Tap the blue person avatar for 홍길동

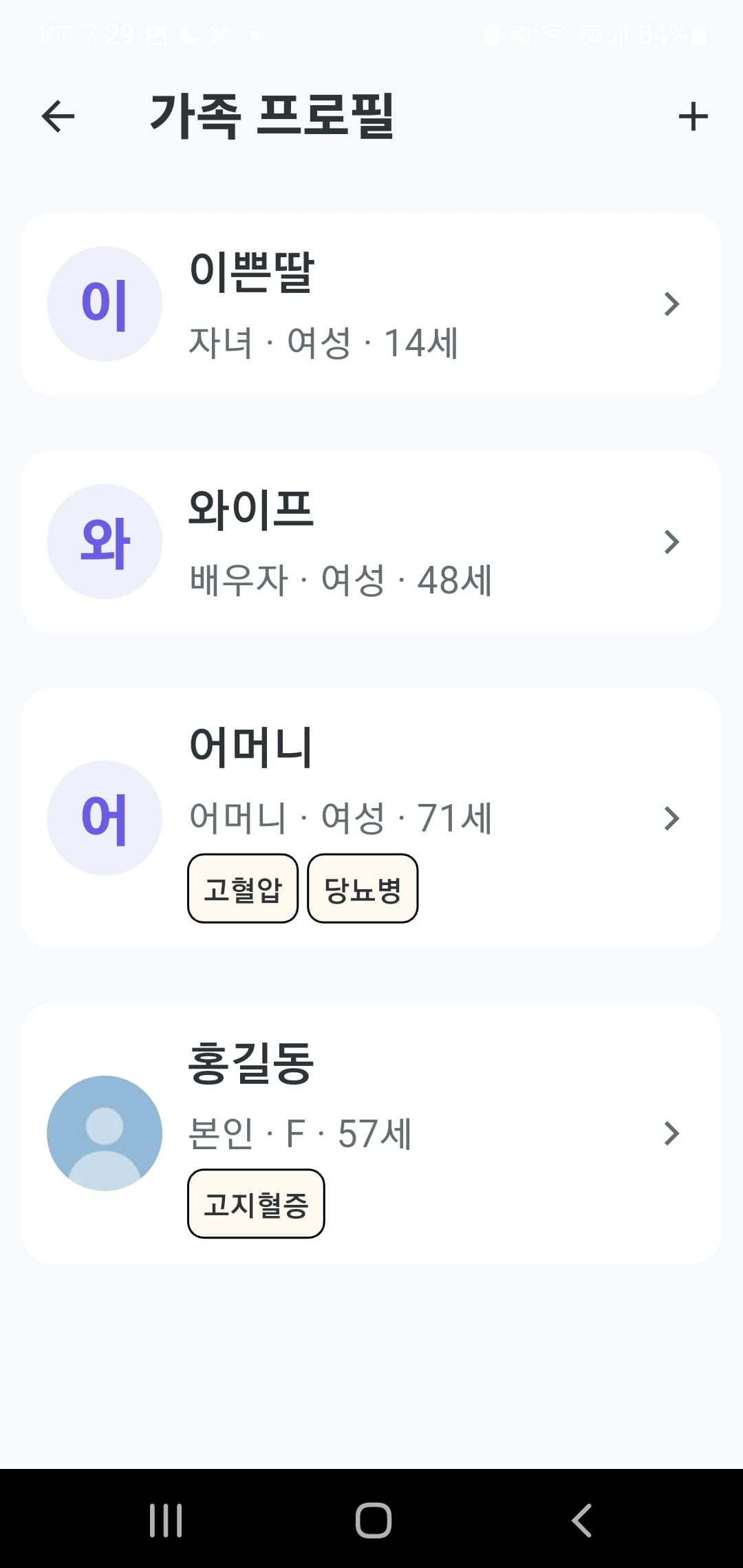pos(104,1133)
